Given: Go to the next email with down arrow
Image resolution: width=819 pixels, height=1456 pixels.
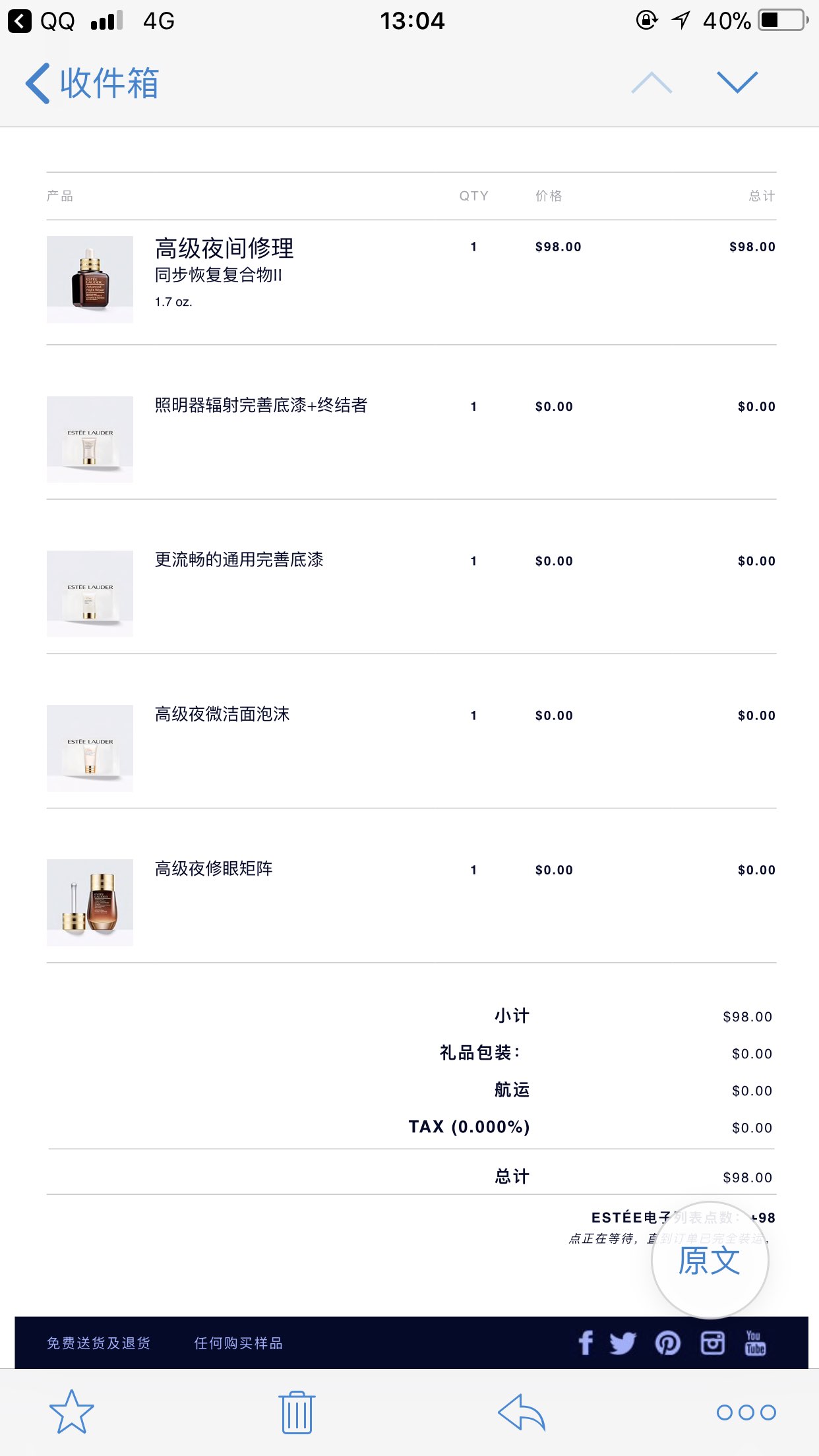Looking at the screenshot, I should click(737, 83).
